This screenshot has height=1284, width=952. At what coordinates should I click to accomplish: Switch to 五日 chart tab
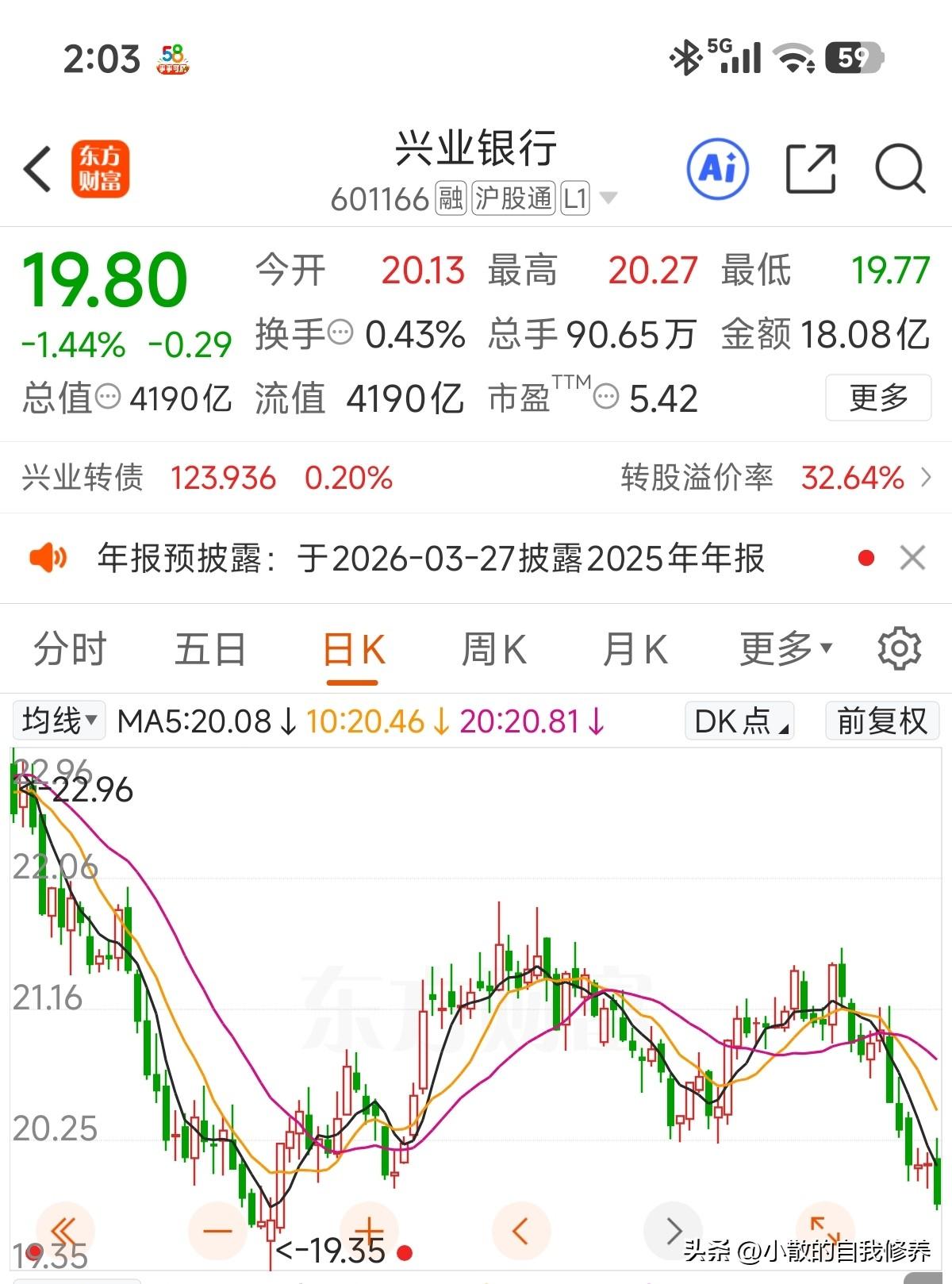[210, 649]
